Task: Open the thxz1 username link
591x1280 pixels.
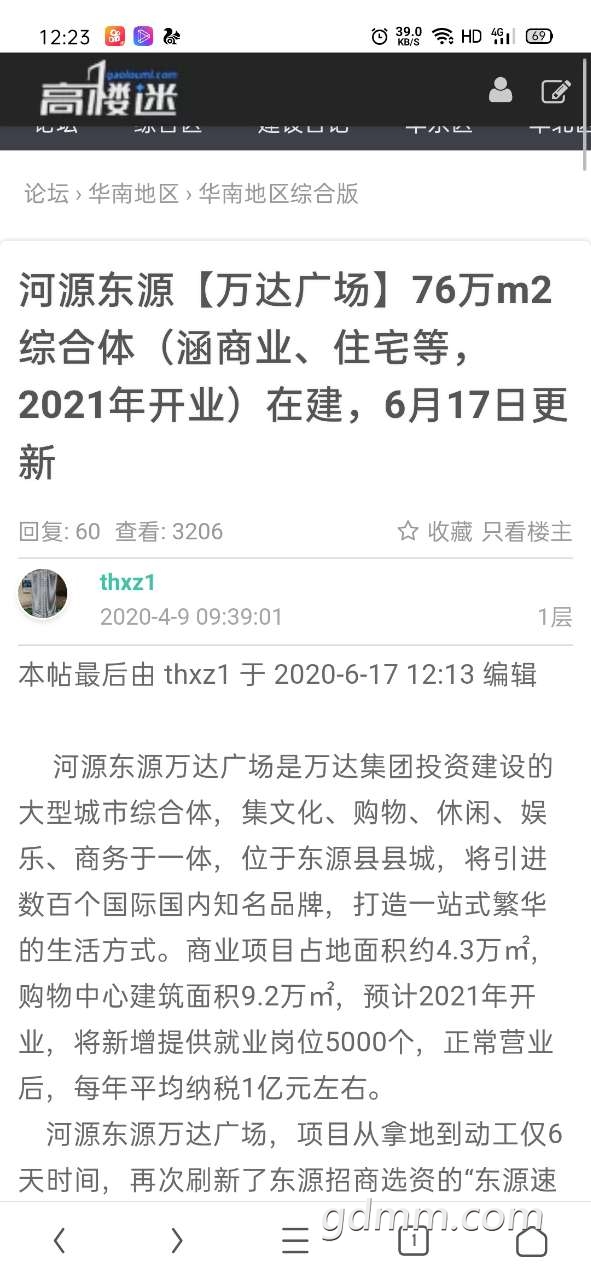Action: (x=127, y=582)
